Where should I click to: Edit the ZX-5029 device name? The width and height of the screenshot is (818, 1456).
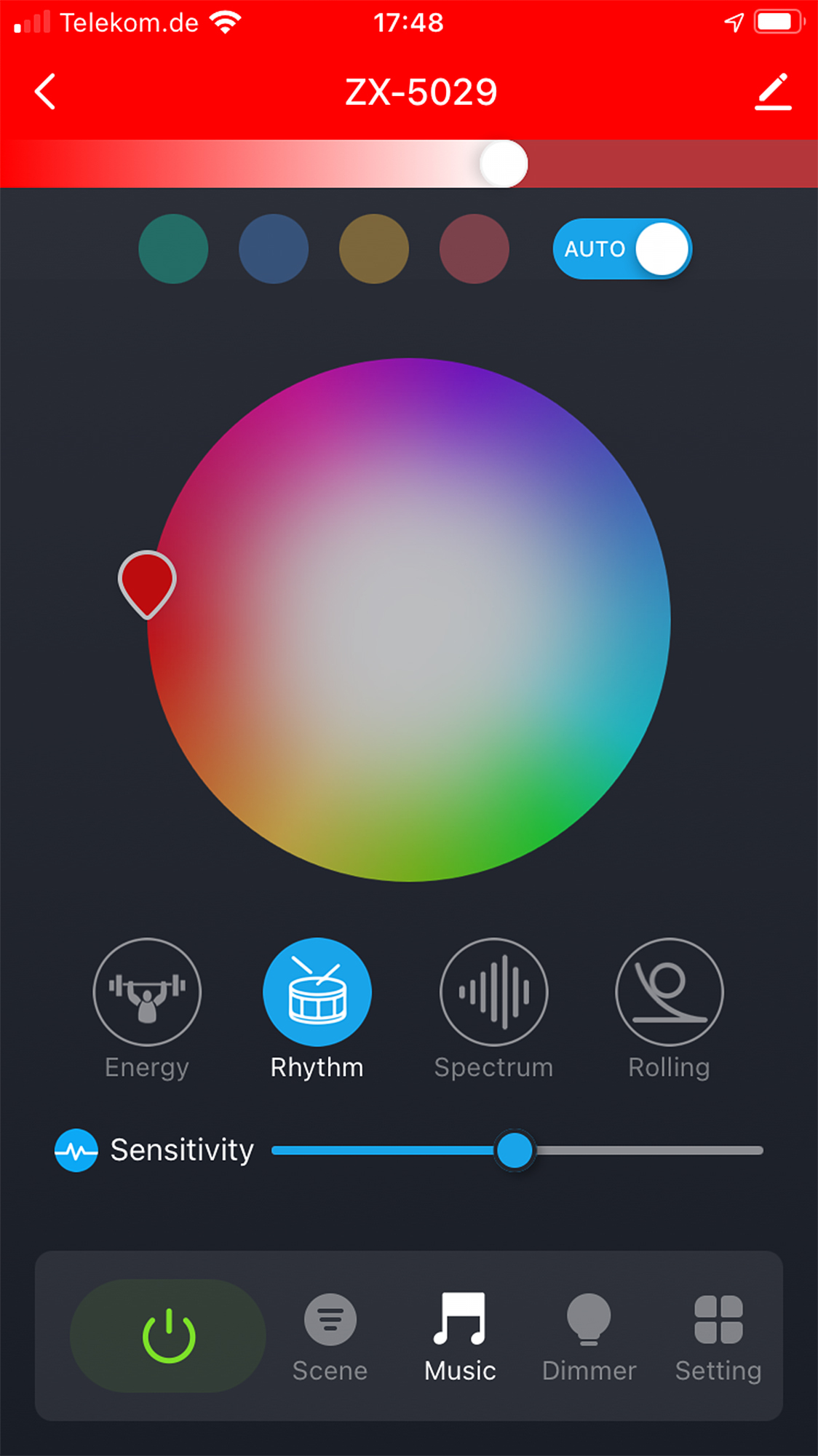[772, 92]
